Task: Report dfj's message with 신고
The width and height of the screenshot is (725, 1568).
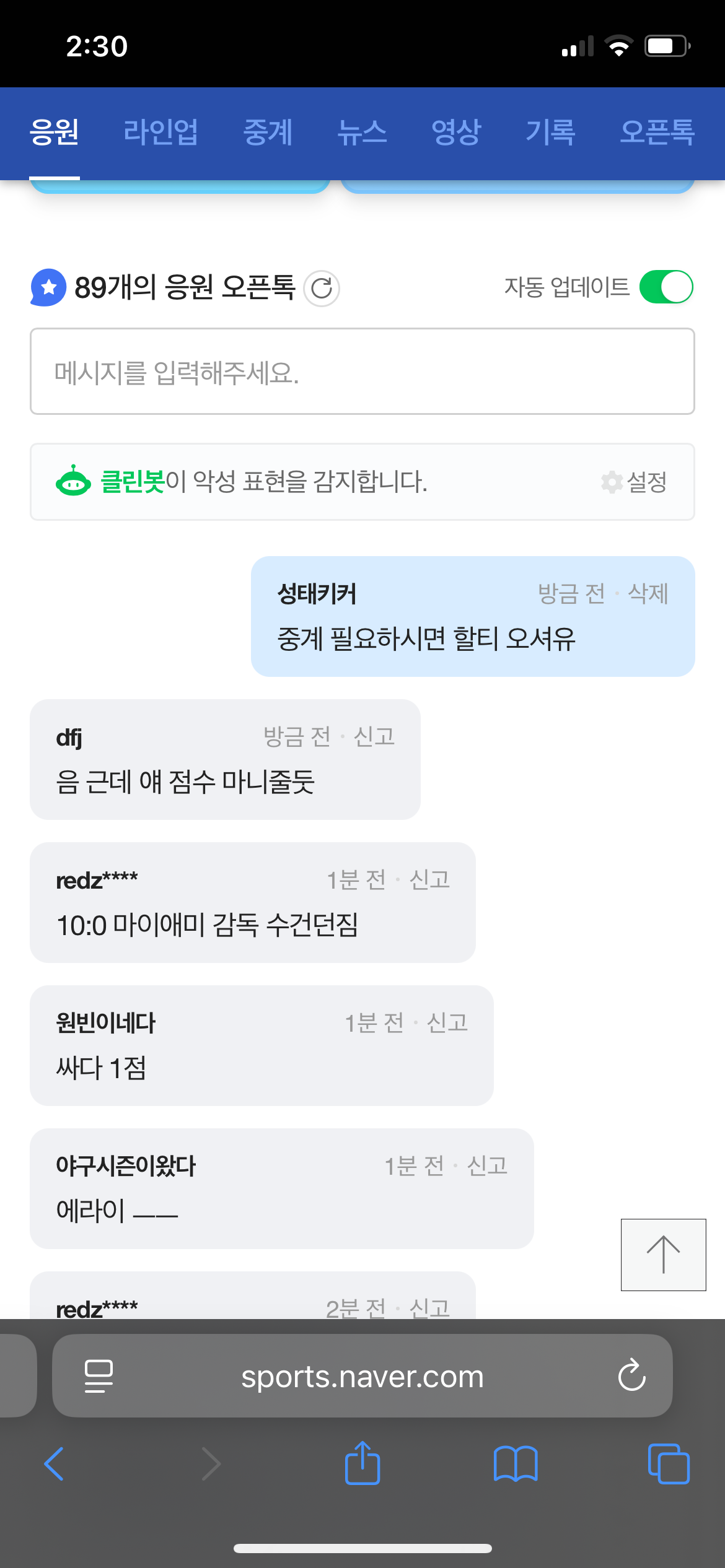Action: (x=374, y=737)
